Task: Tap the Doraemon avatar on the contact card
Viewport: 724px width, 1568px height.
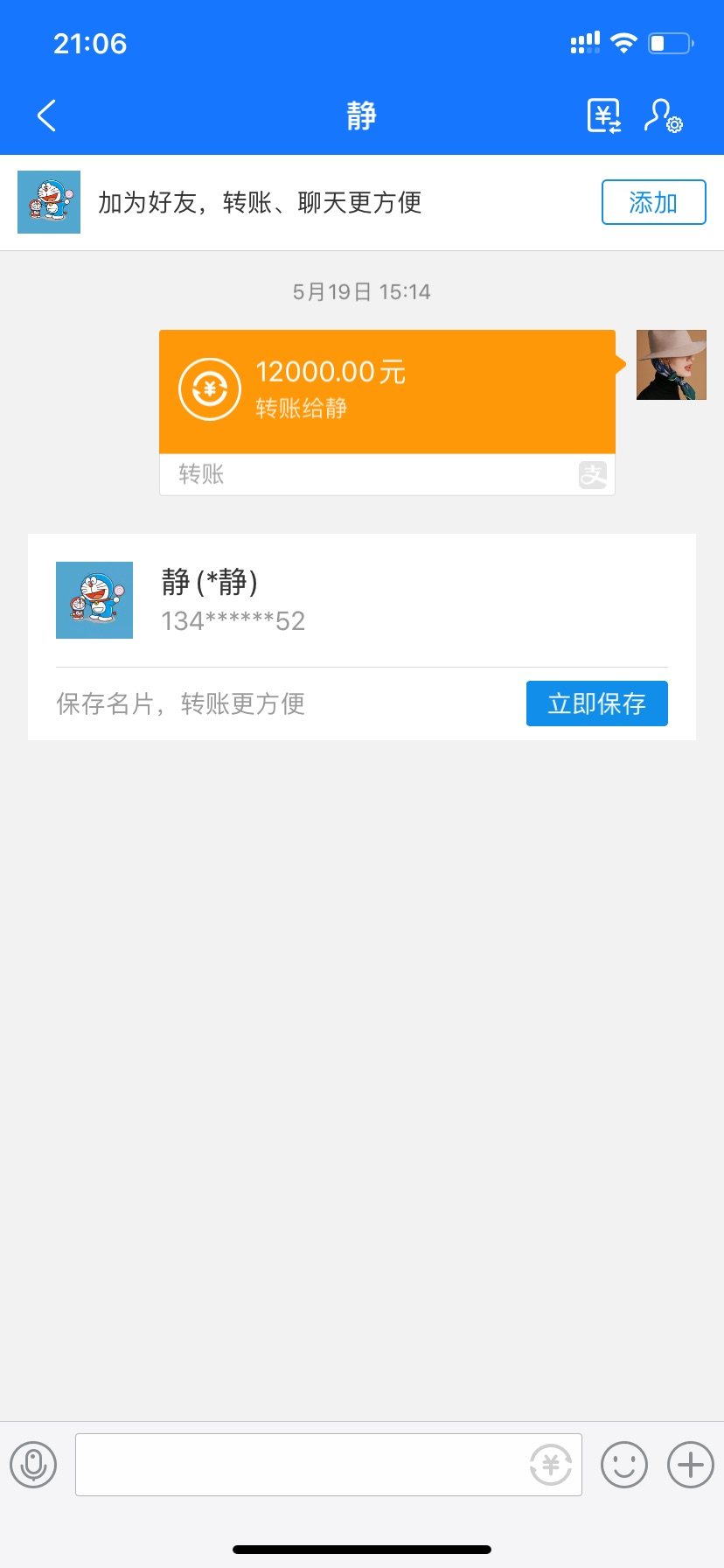Action: pos(94,599)
